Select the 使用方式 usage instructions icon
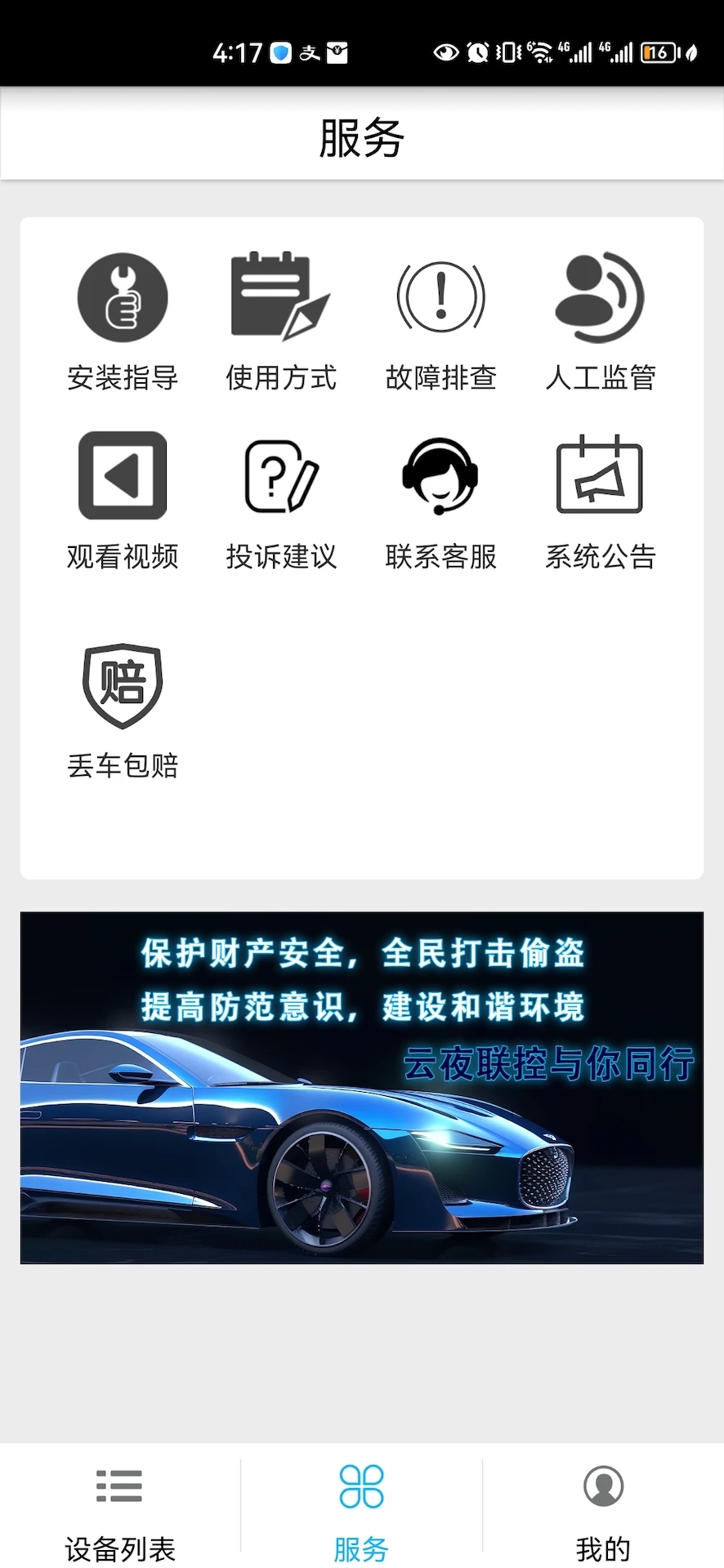This screenshot has height=1568, width=724. pyautogui.click(x=280, y=296)
